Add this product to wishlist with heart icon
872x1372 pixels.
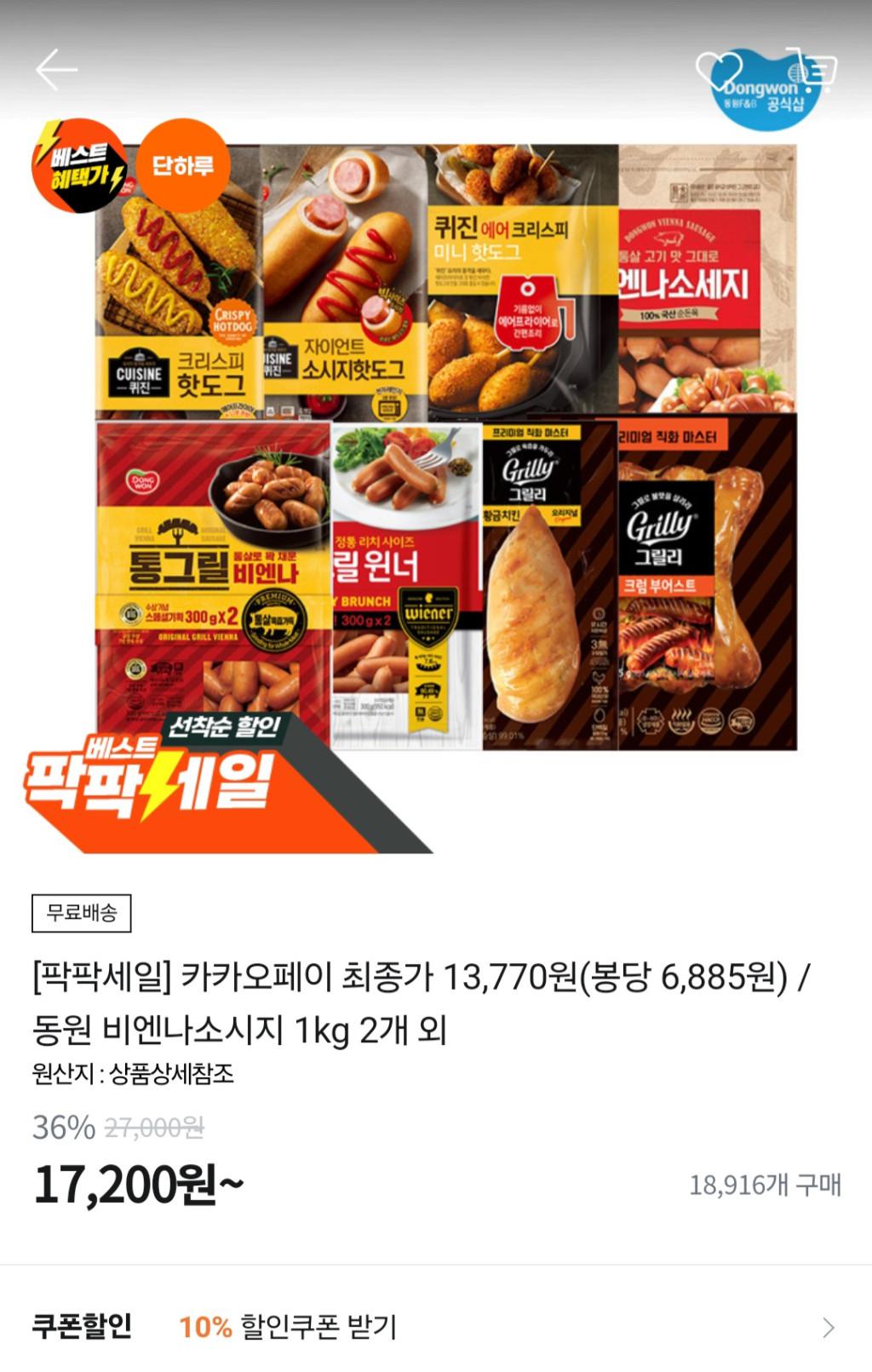point(718,72)
